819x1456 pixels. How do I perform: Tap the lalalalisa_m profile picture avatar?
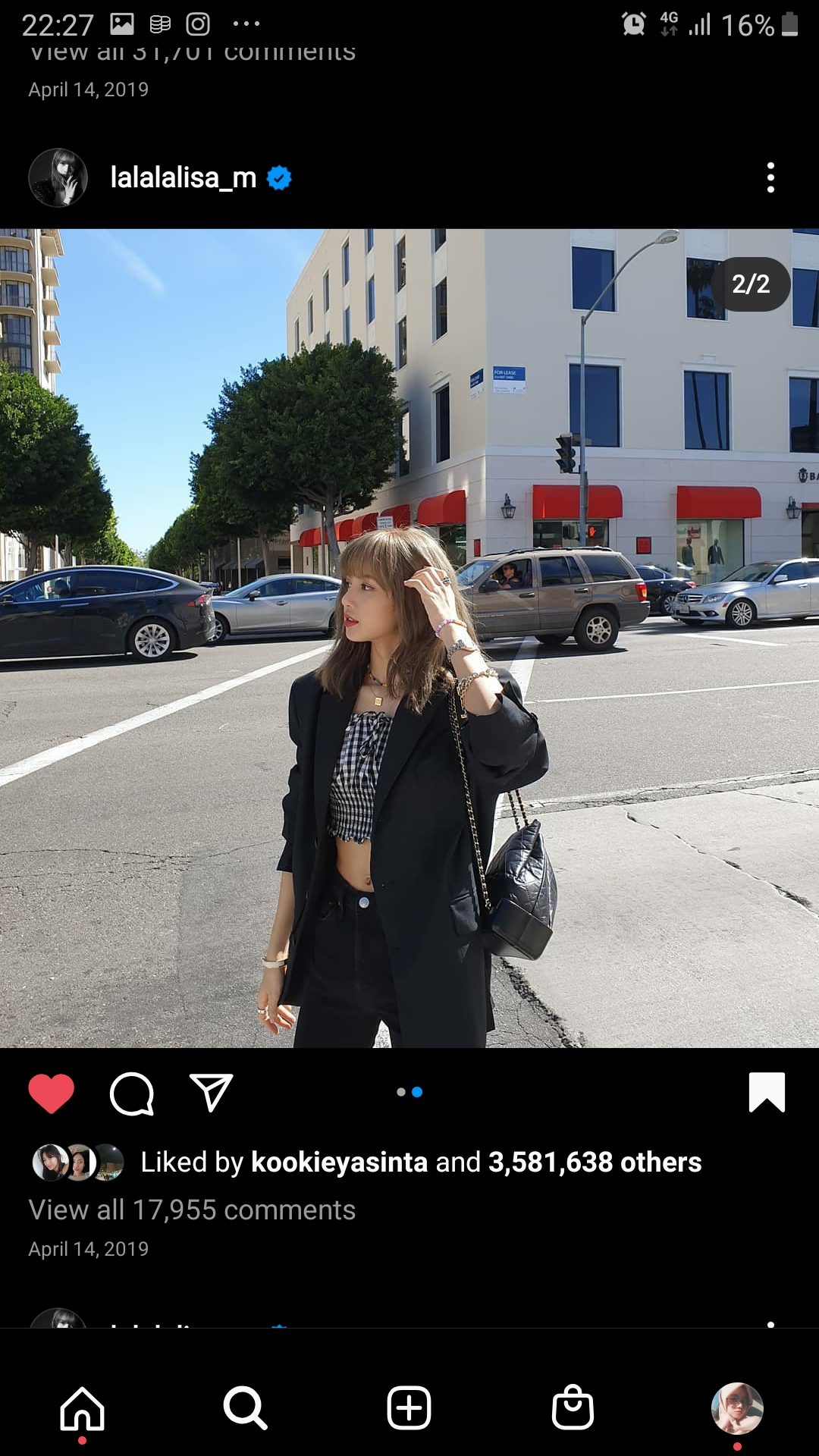tap(58, 177)
